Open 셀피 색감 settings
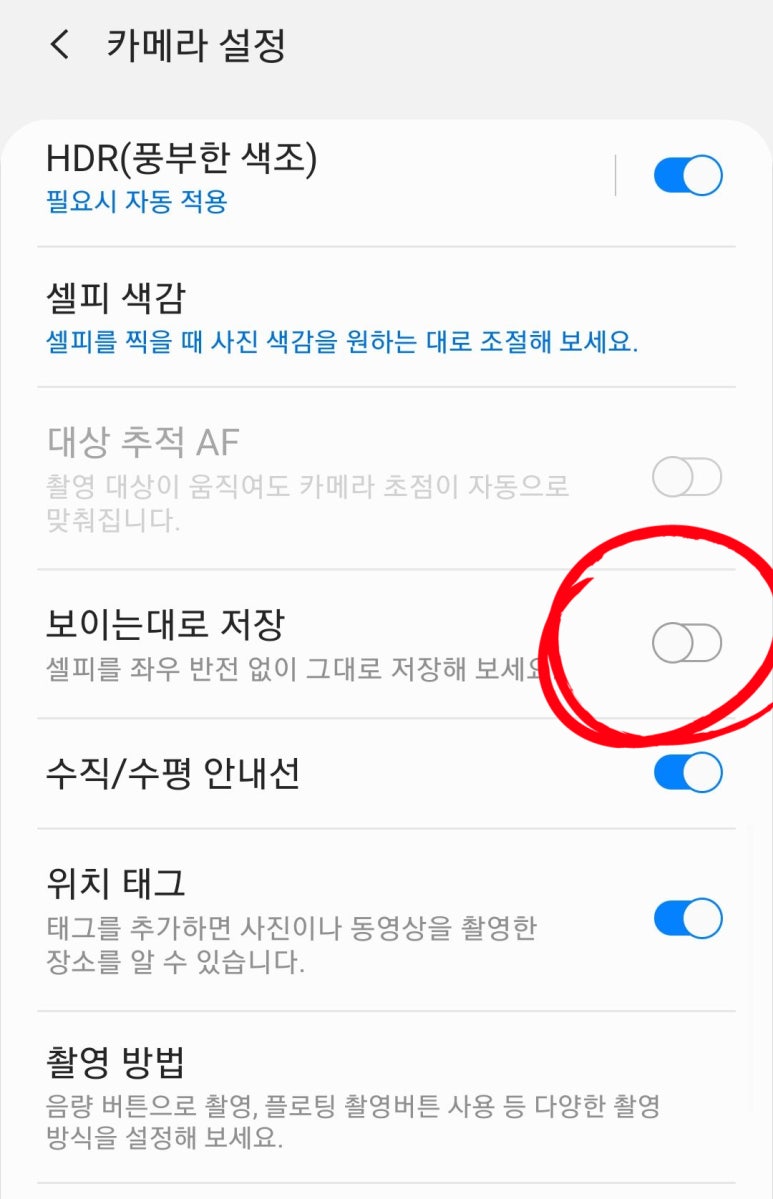 click(x=340, y=317)
